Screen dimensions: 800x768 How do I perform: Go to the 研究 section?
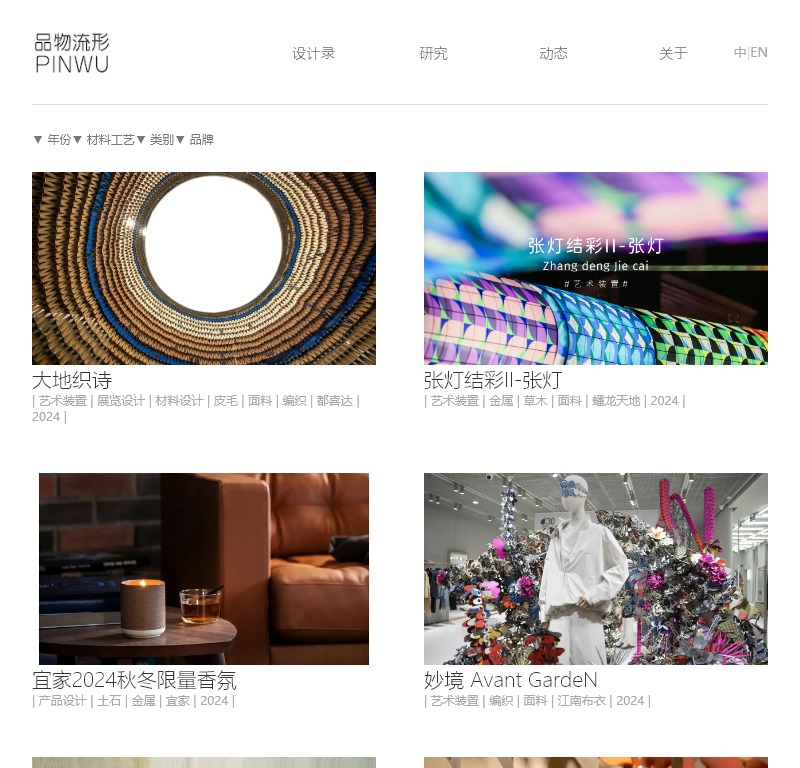click(x=433, y=53)
